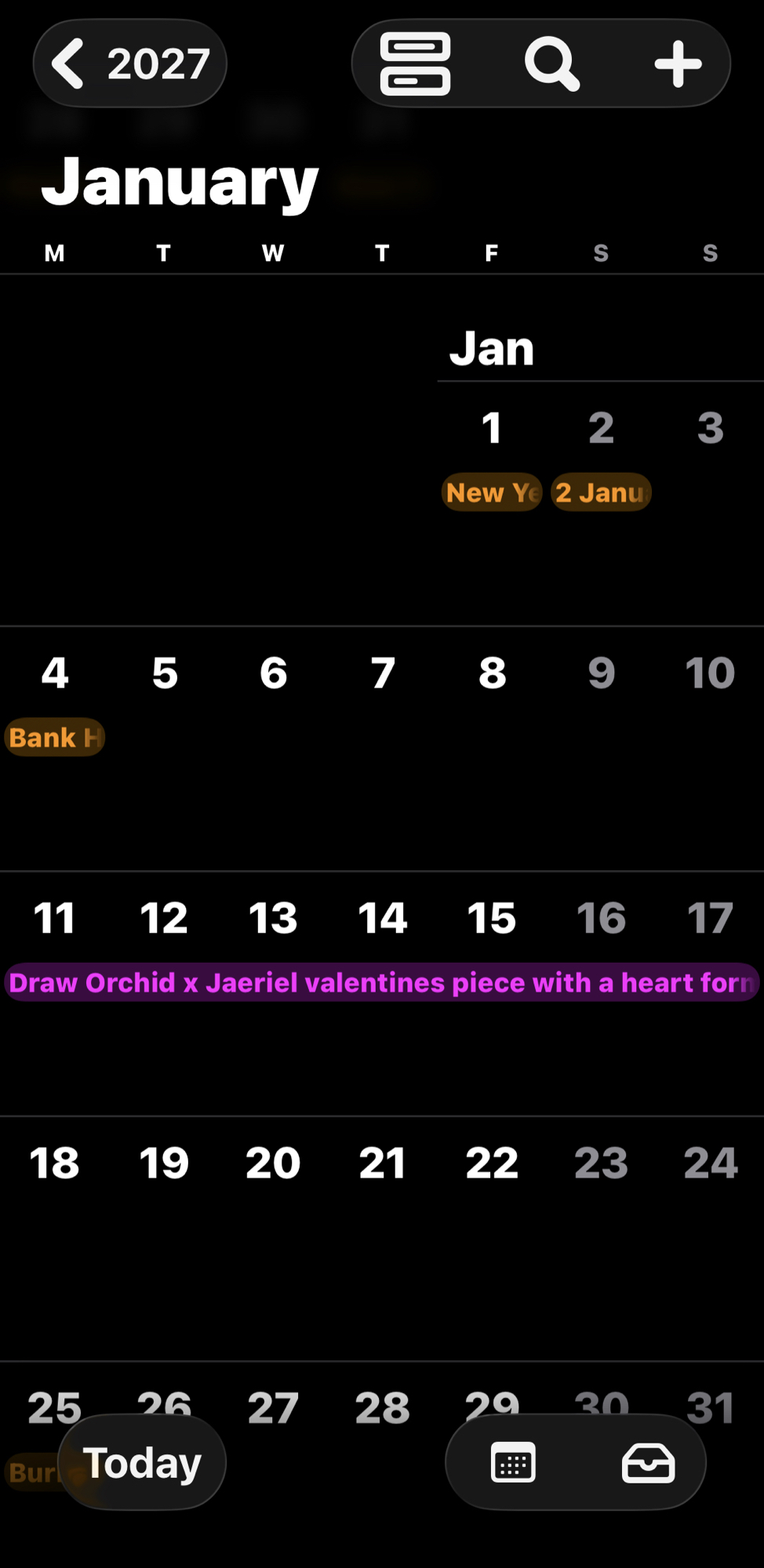764x1568 pixels.
Task: Jump to Today
Action: (142, 1462)
